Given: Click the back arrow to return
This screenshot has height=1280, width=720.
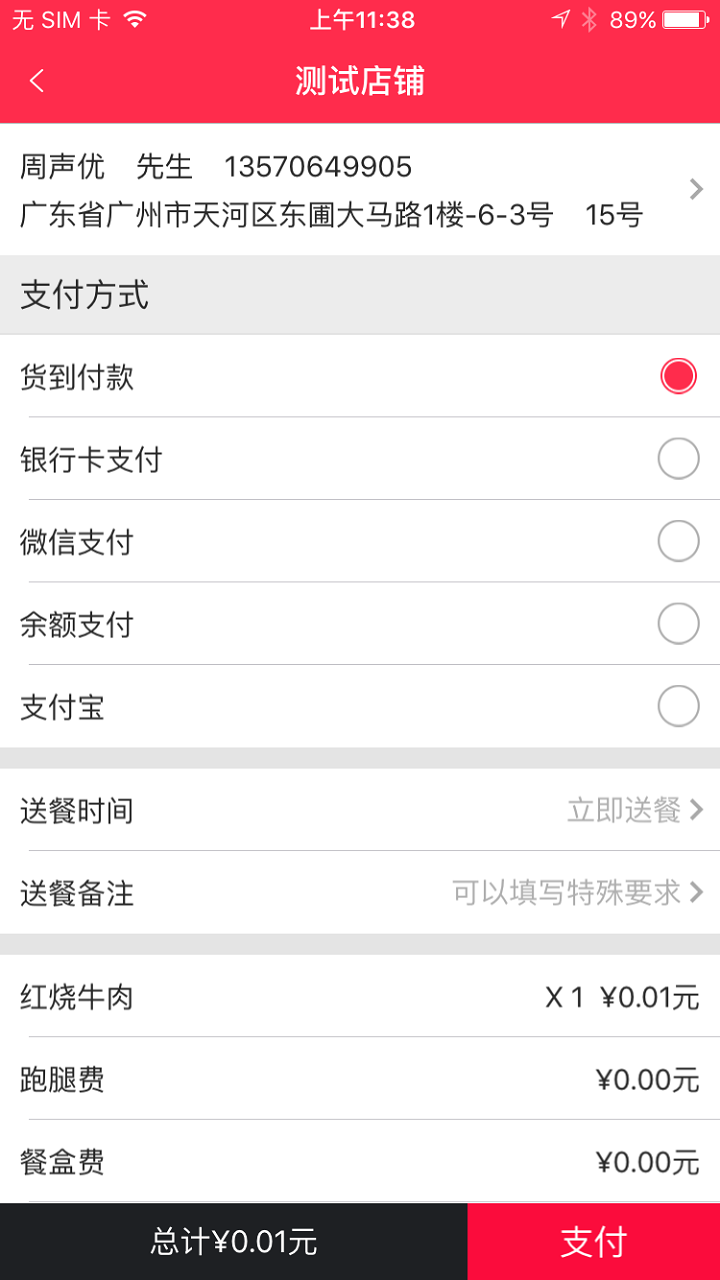Looking at the screenshot, I should click(36, 82).
